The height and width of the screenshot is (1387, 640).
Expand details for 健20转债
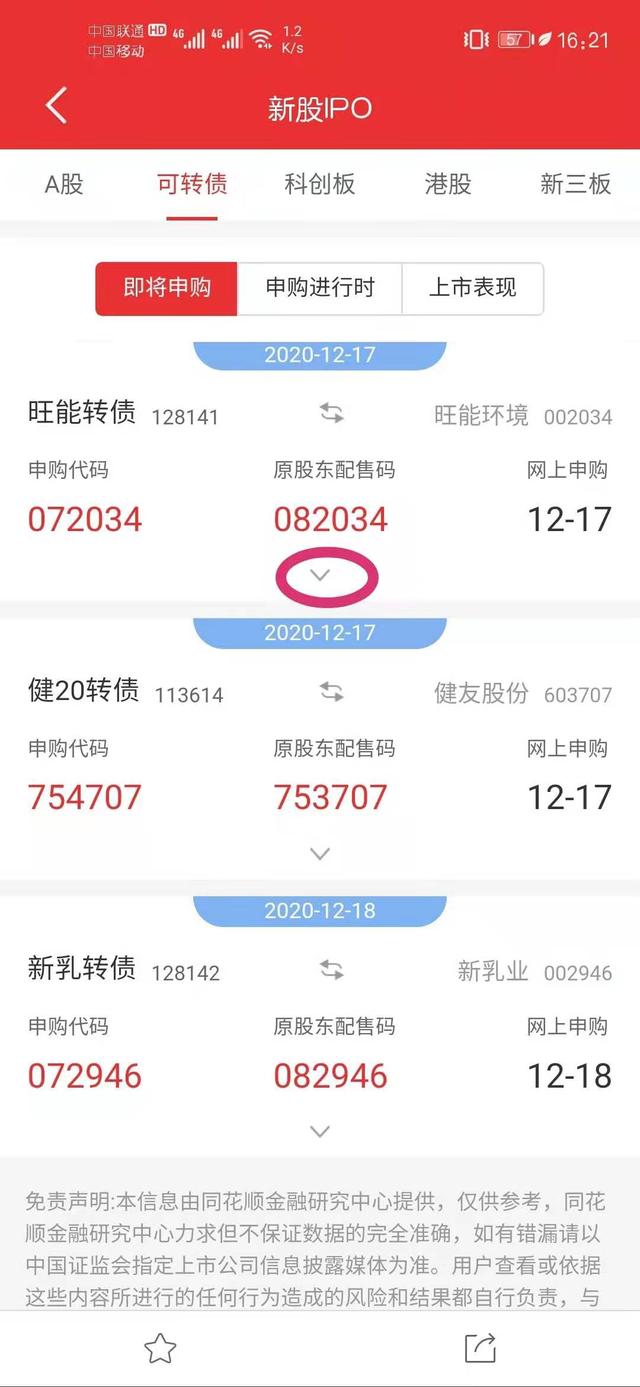point(320,854)
